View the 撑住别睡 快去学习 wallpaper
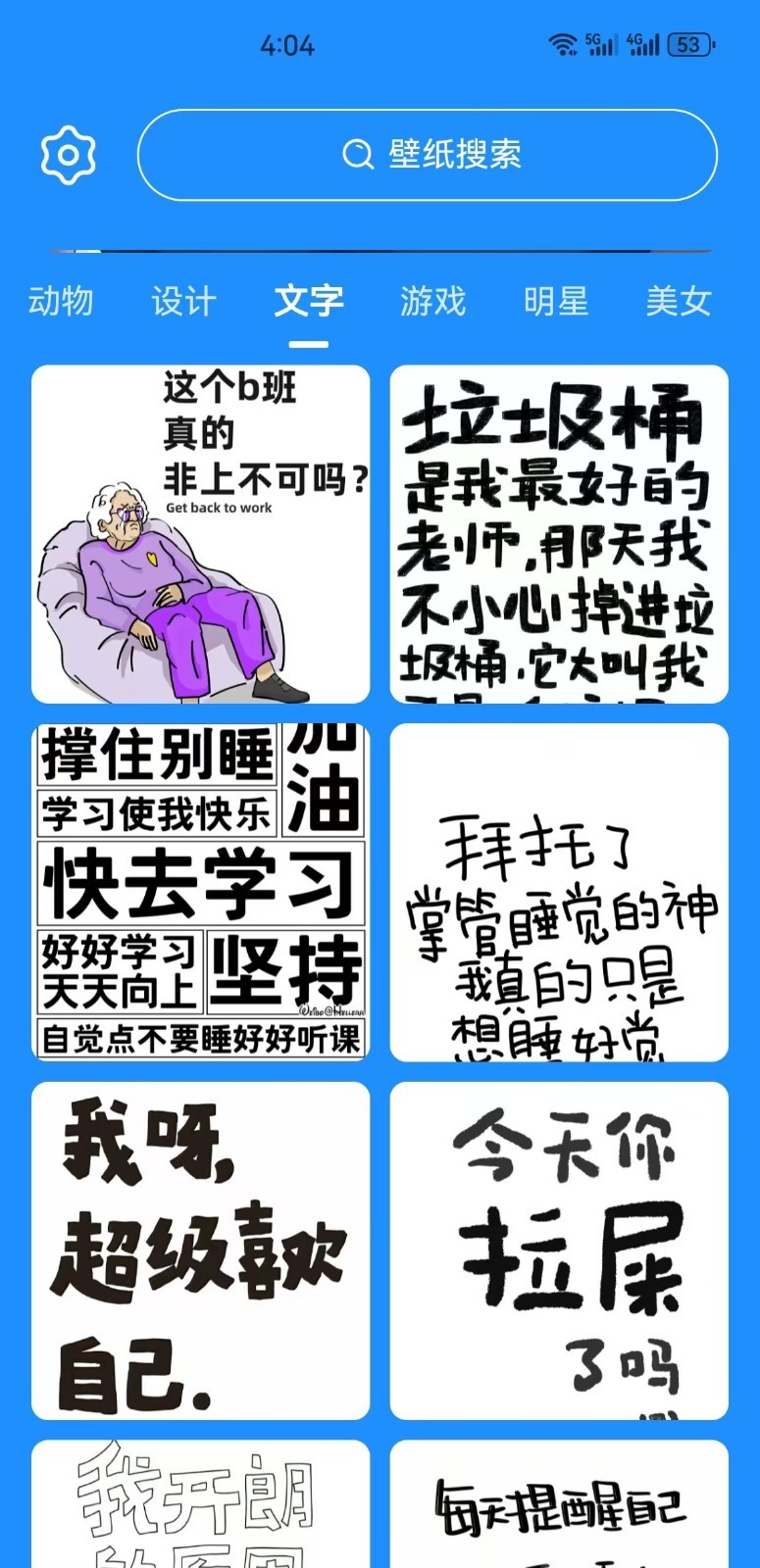Screen dimensions: 760x1568 201,893
